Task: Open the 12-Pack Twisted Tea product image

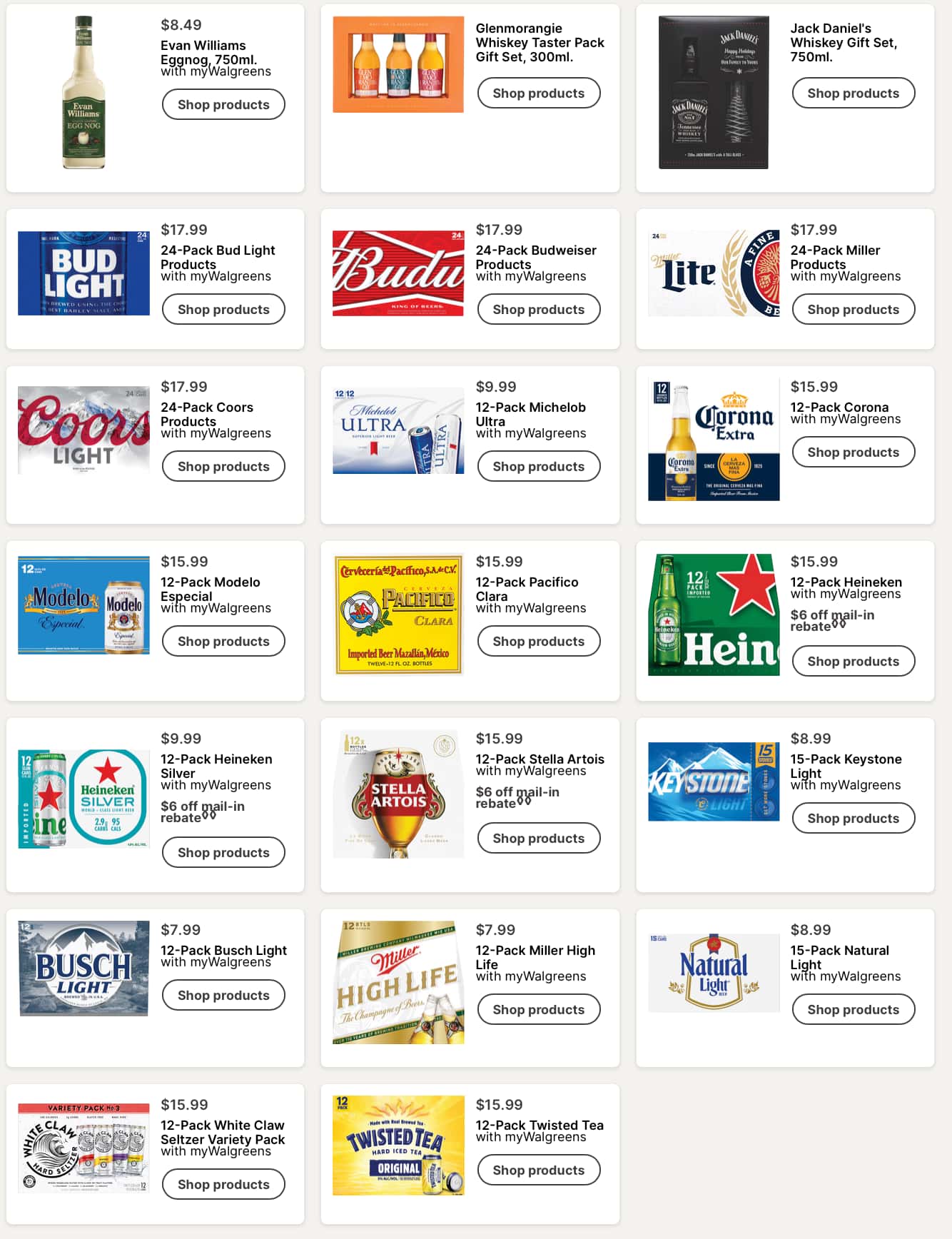Action: pyautogui.click(x=398, y=1146)
